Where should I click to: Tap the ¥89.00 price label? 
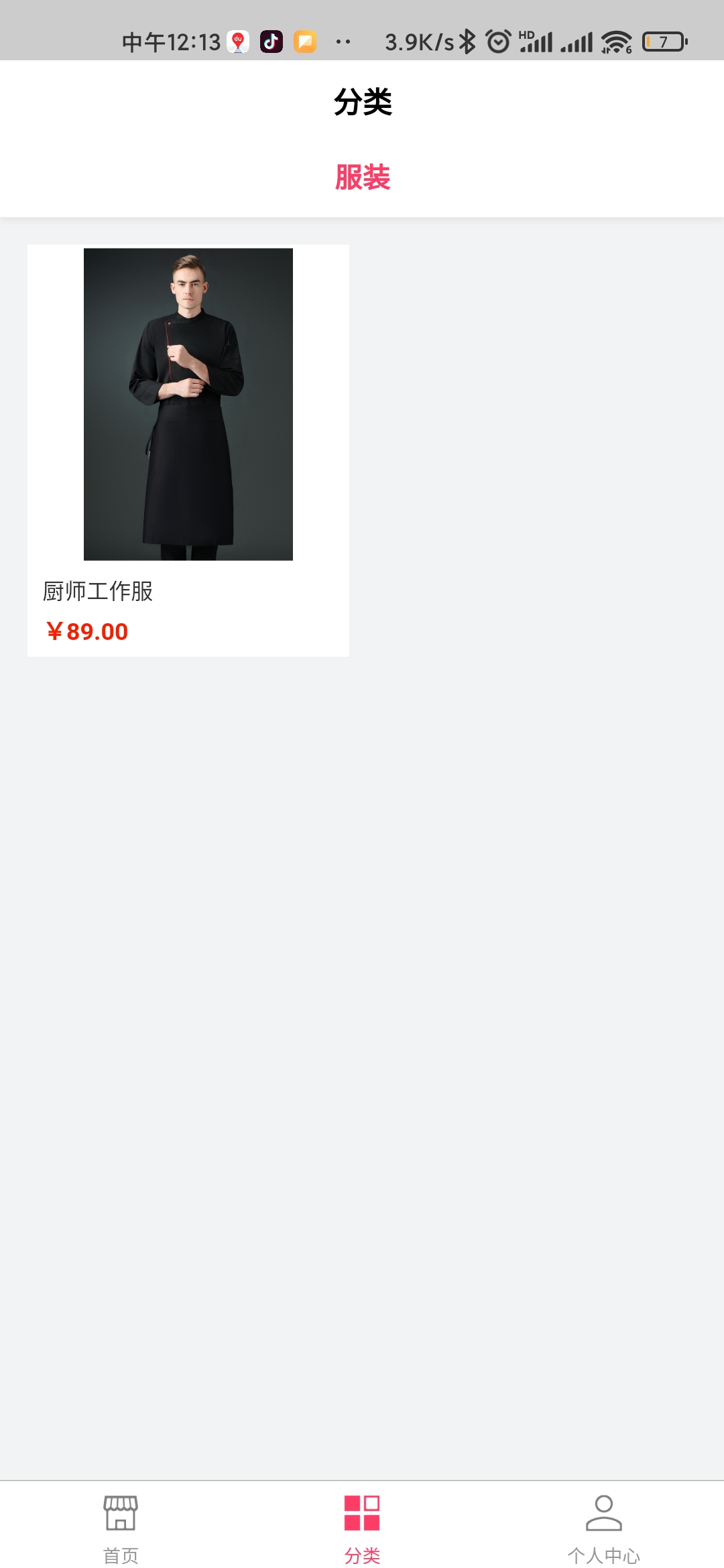pos(87,631)
